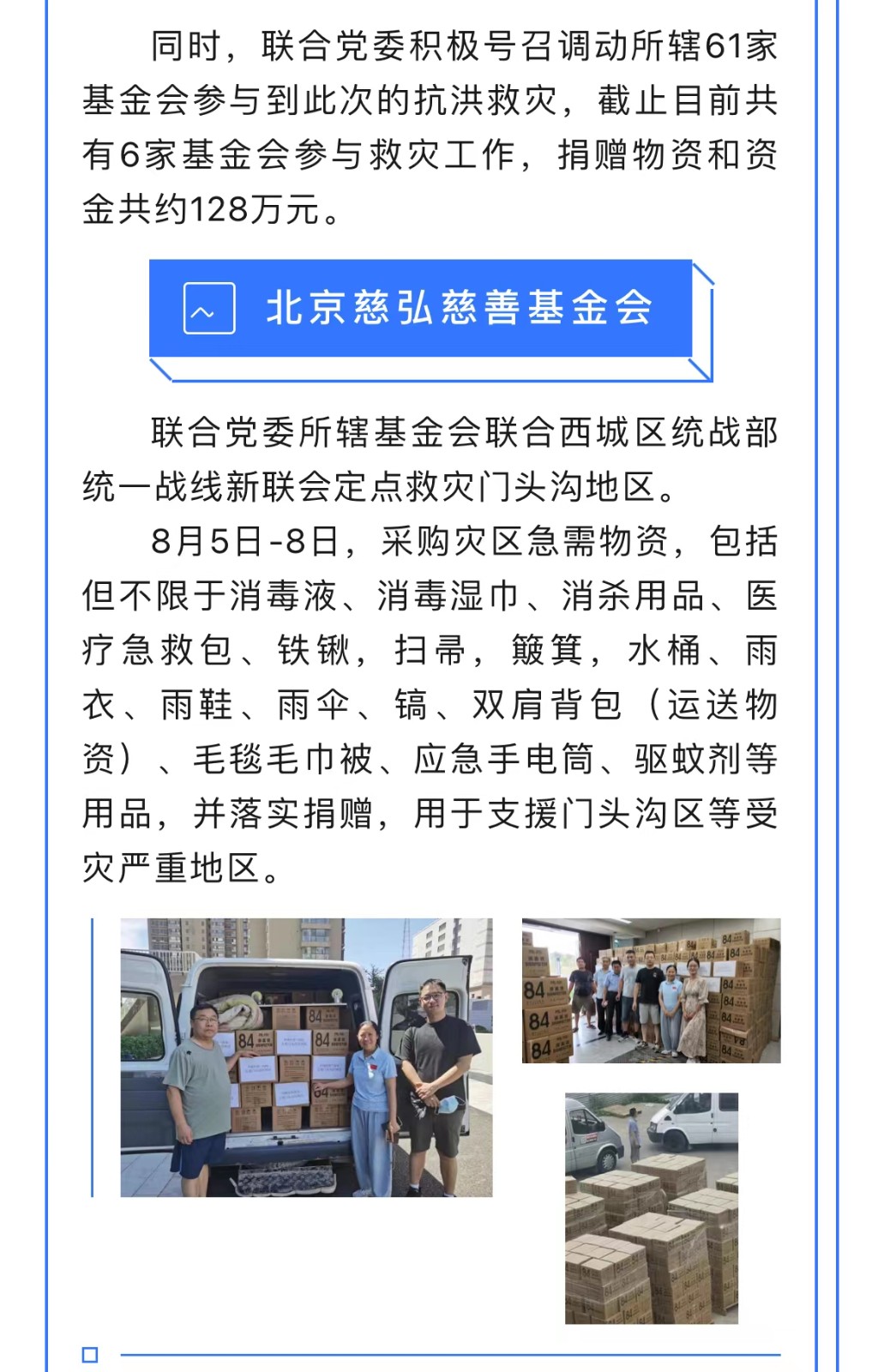The height and width of the screenshot is (1372, 884).
Task: Open the photo of boxes beside white vans
Action: point(651,1207)
